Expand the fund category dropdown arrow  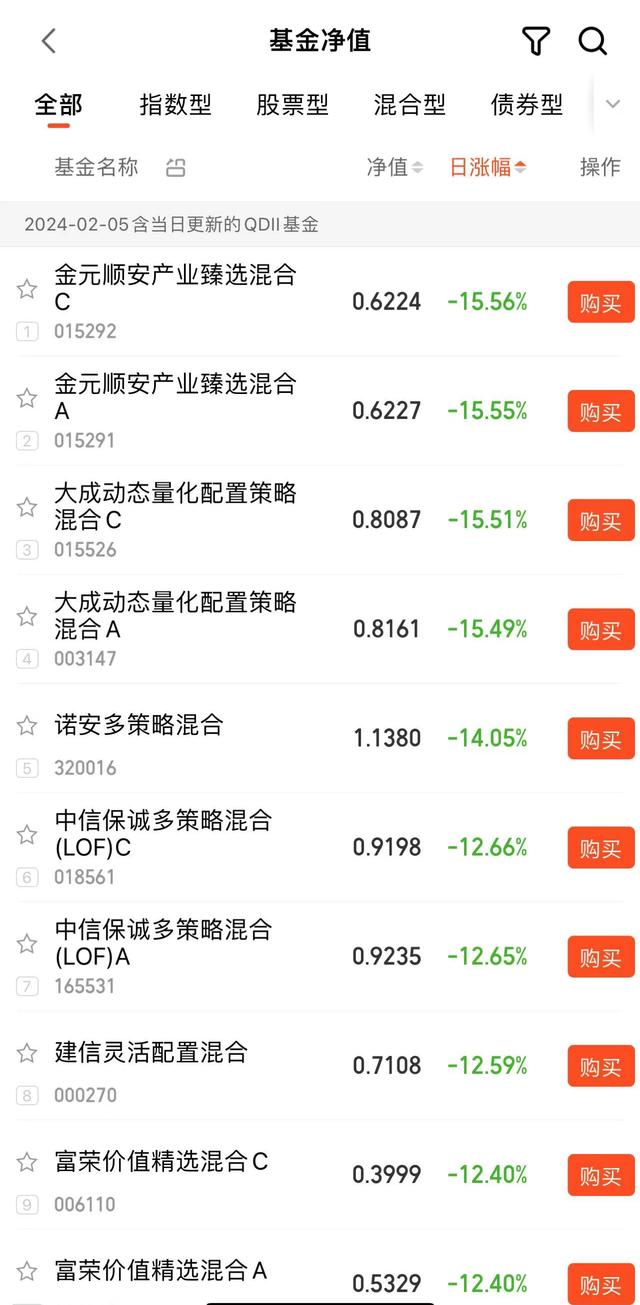point(613,104)
